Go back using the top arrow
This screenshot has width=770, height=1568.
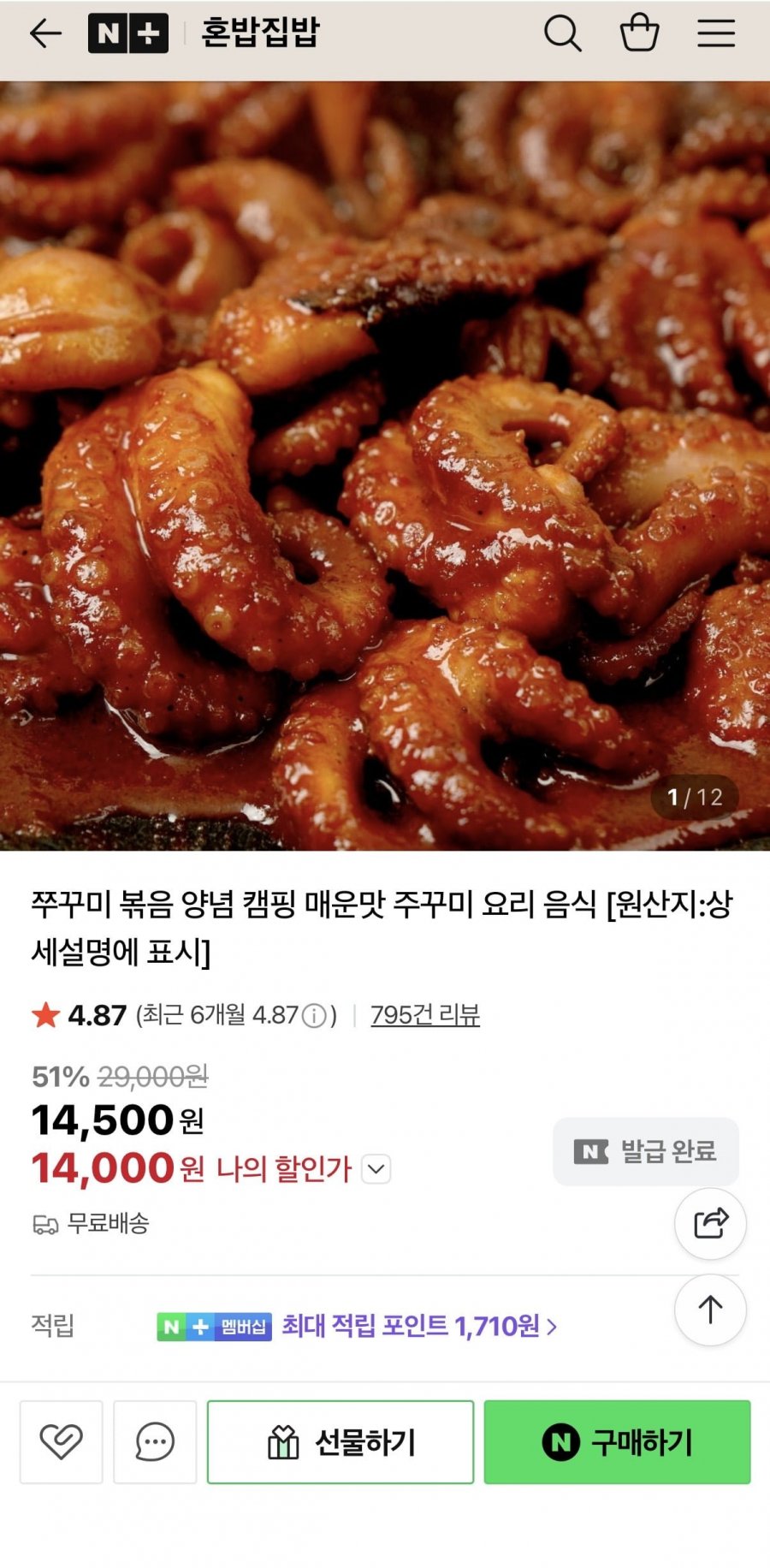click(x=45, y=34)
